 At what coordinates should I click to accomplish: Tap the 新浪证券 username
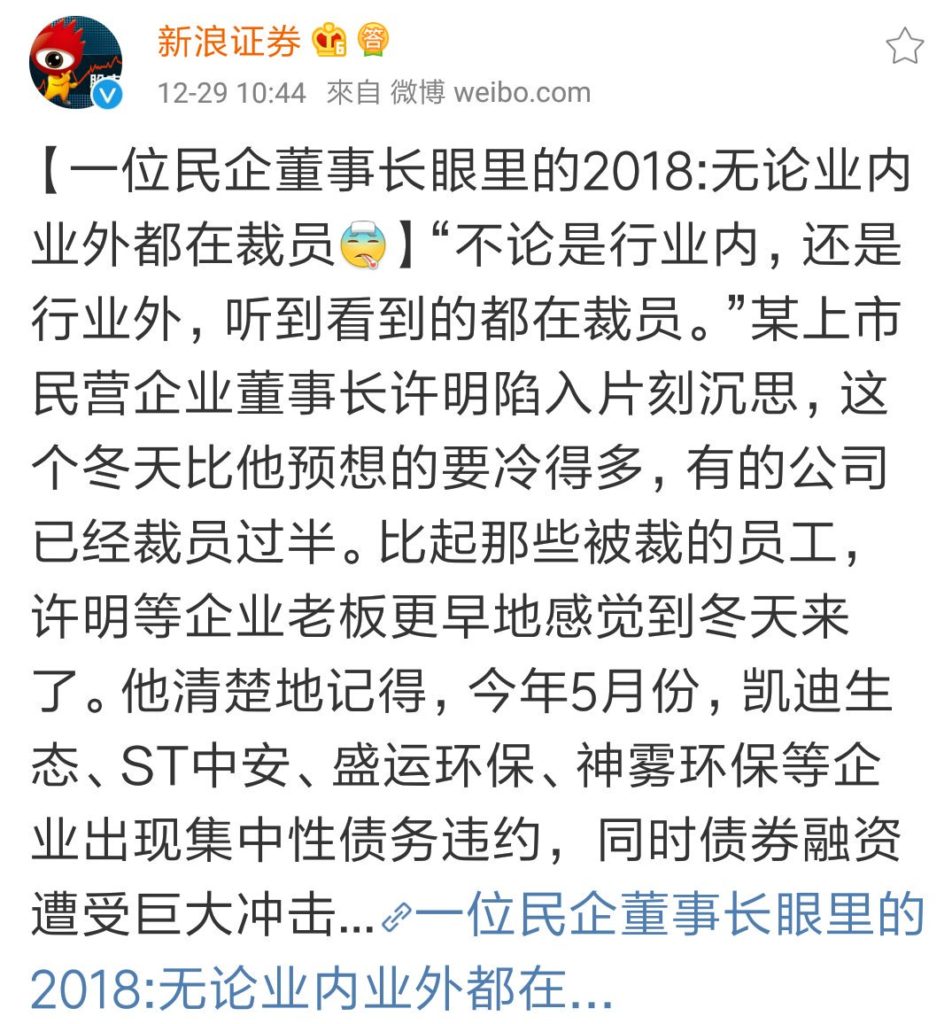pyautogui.click(x=229, y=40)
